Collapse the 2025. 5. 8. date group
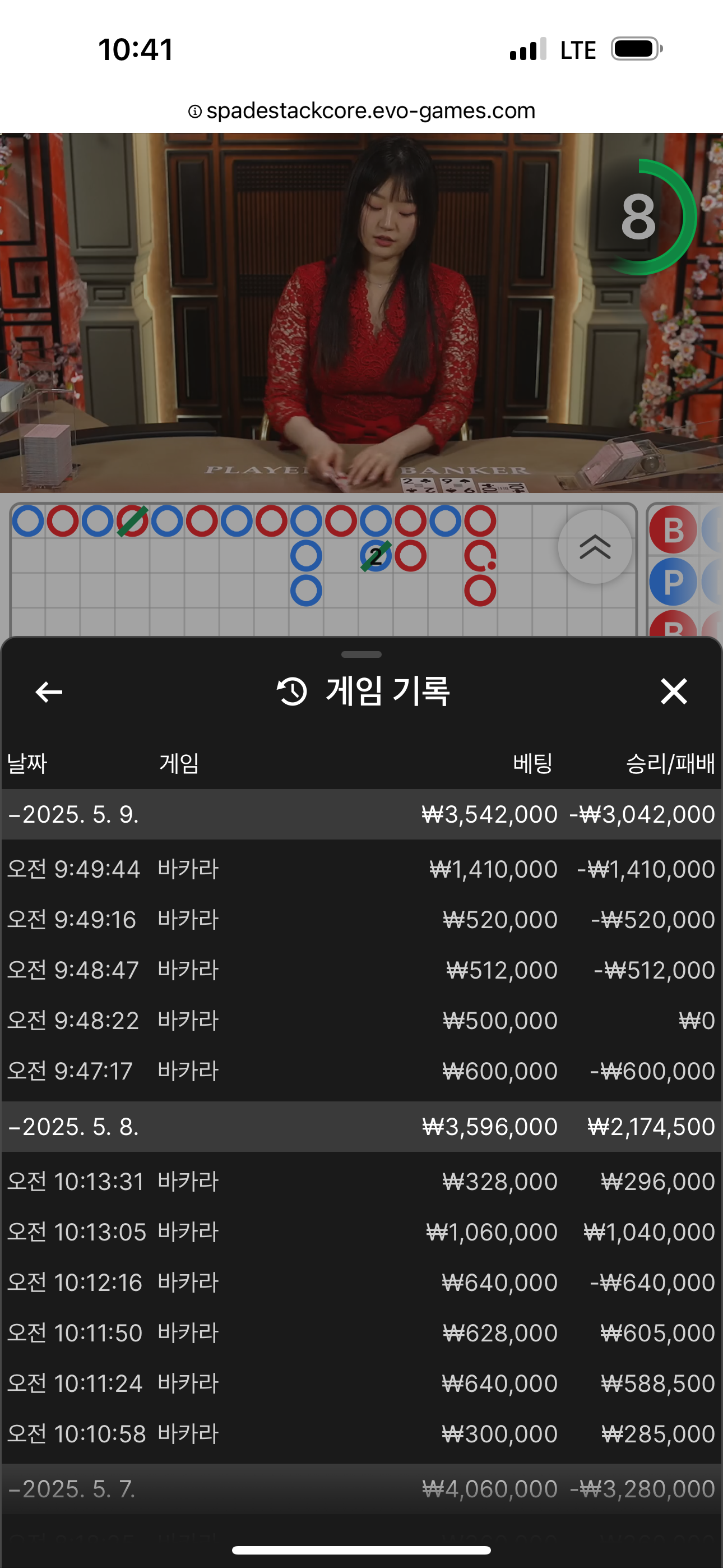 click(361, 1127)
